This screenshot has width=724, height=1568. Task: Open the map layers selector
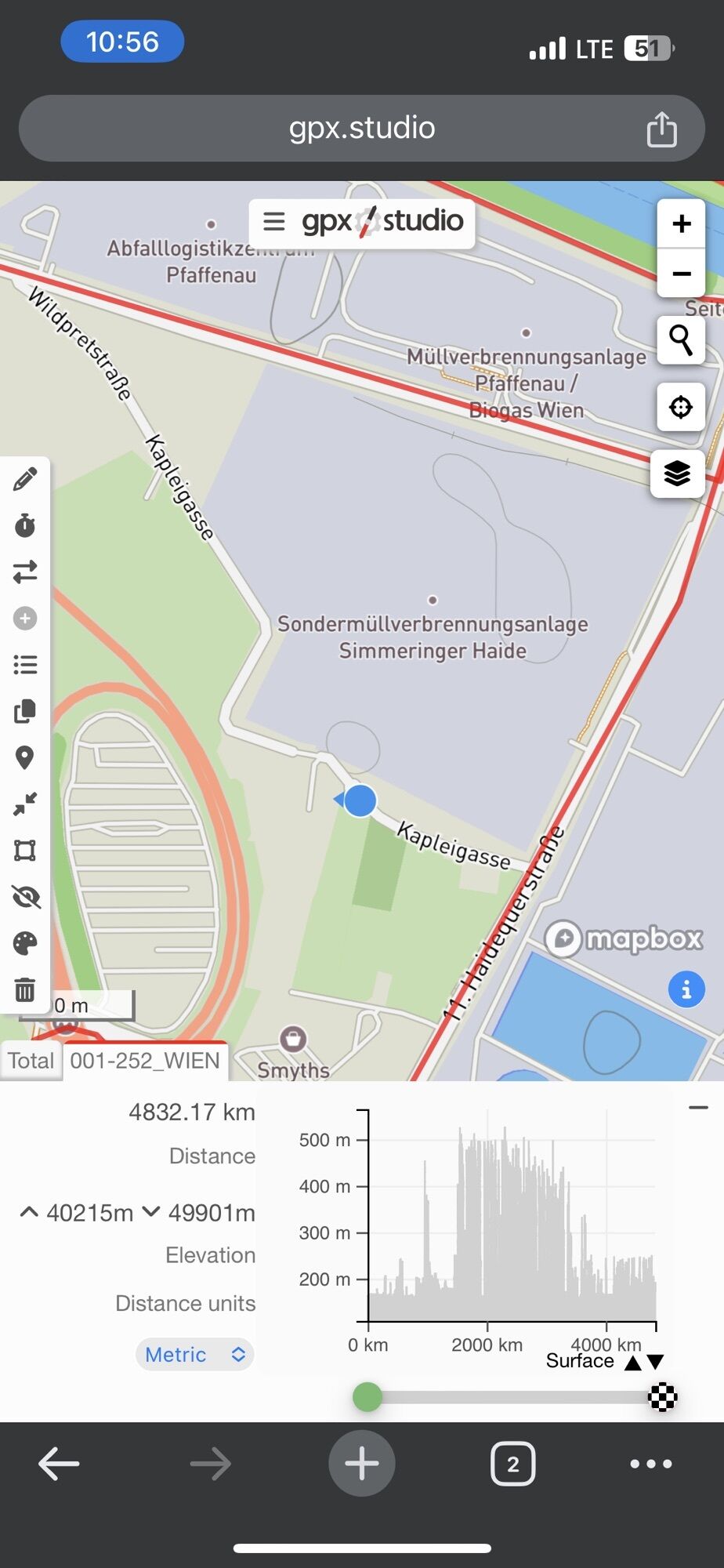(677, 474)
